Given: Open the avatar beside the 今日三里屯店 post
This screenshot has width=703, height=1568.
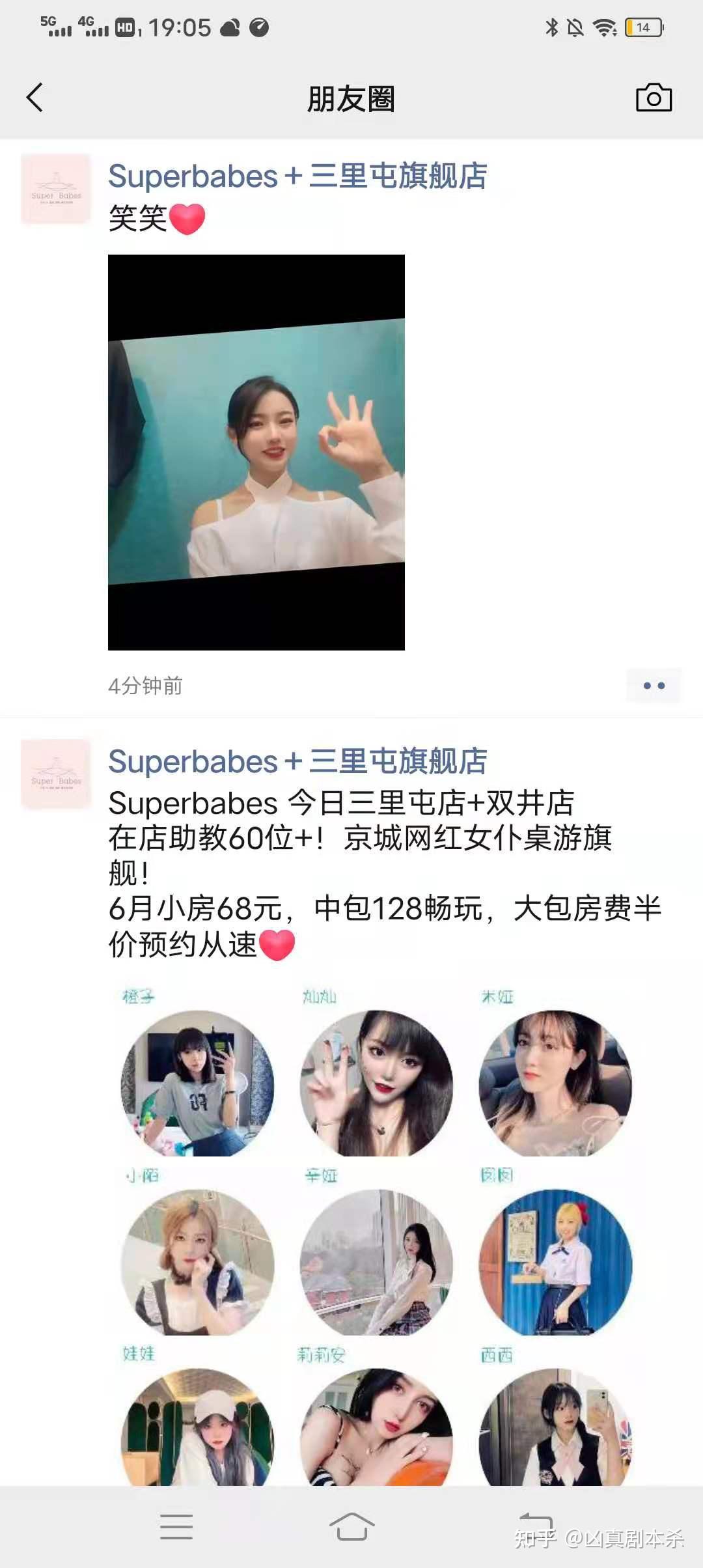Looking at the screenshot, I should click(x=56, y=774).
